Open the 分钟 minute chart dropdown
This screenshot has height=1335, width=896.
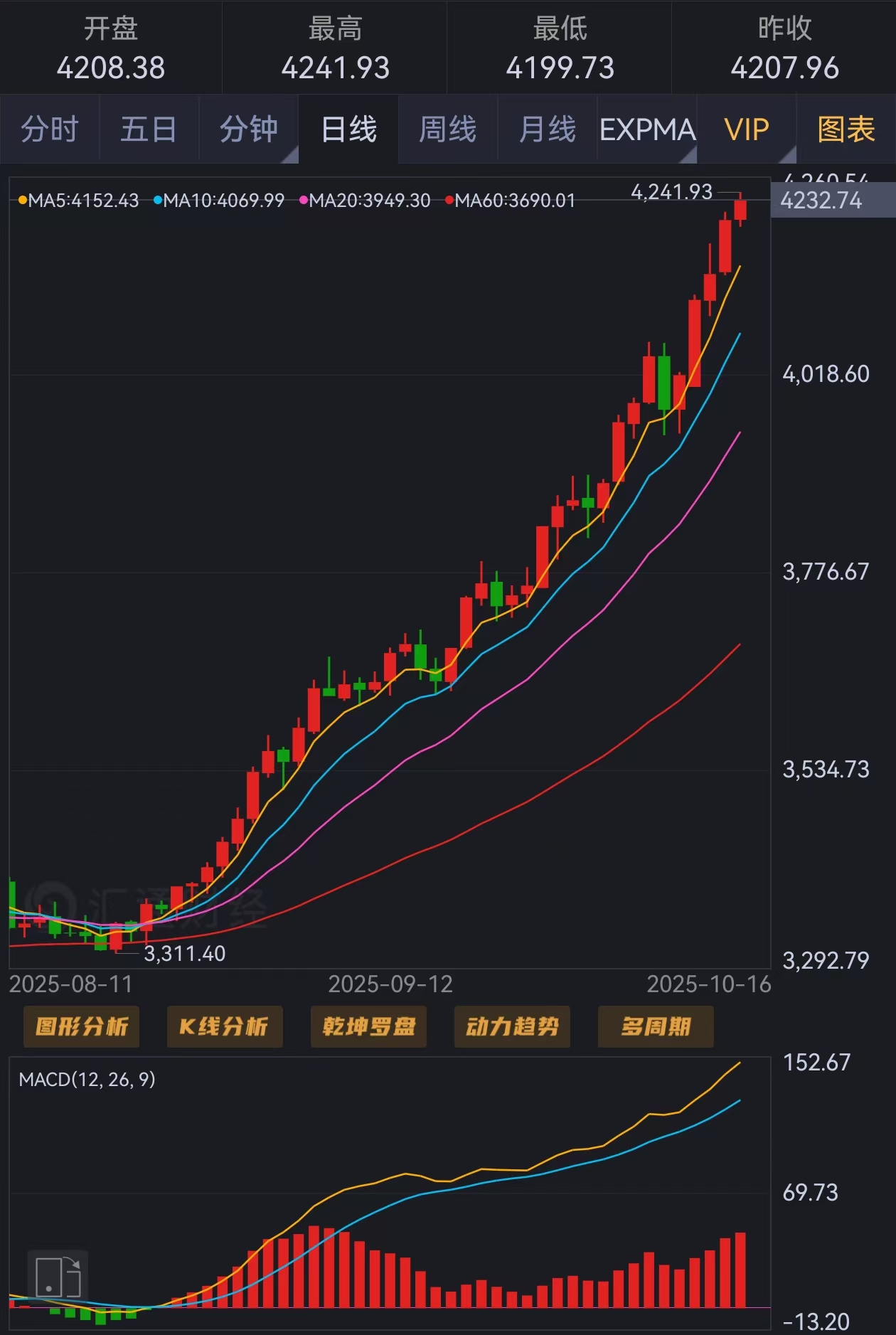coord(248,129)
